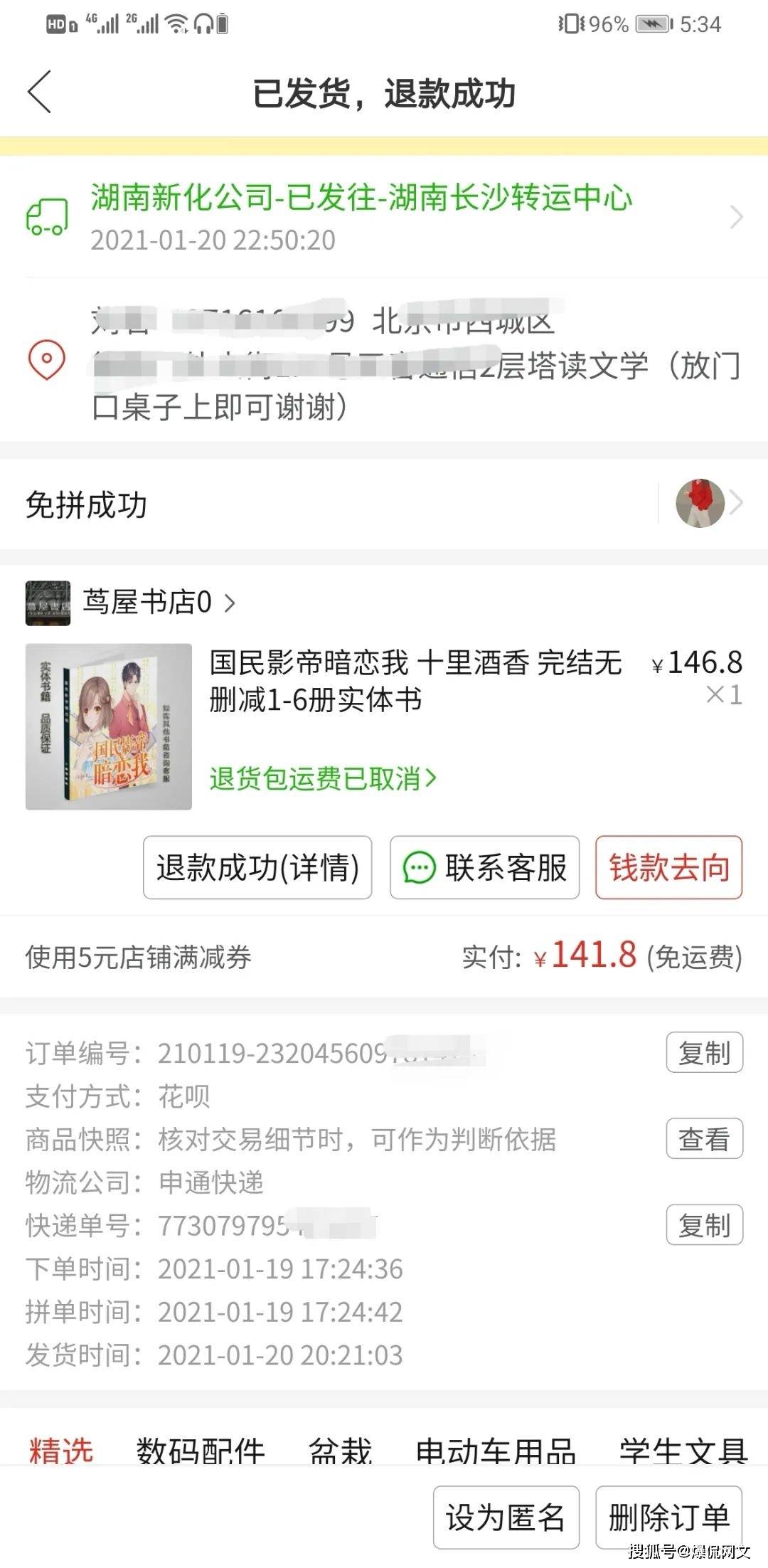Viewport: 768px width, 1568px height.
Task: Switch to the 电动车用品 tab
Action: coord(496,1450)
